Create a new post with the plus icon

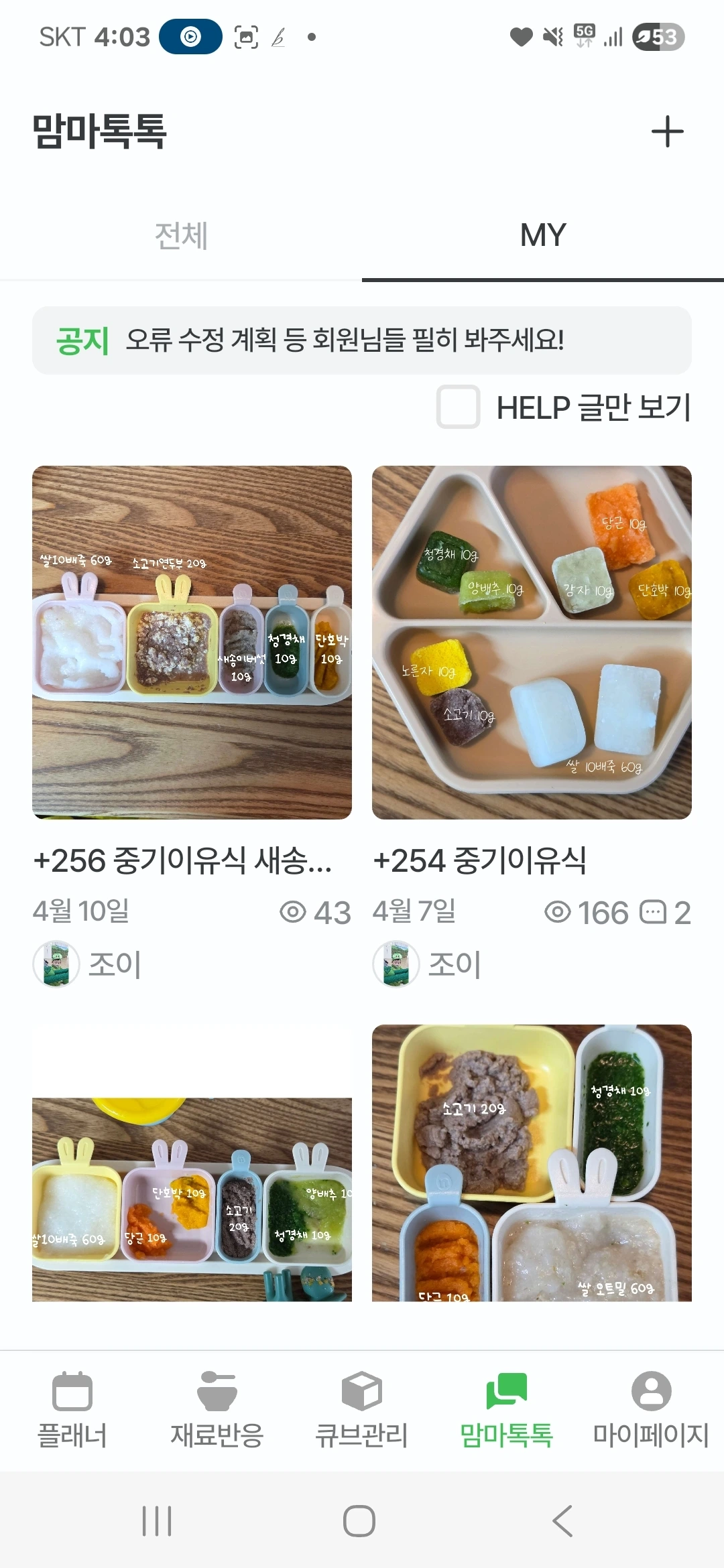667,131
